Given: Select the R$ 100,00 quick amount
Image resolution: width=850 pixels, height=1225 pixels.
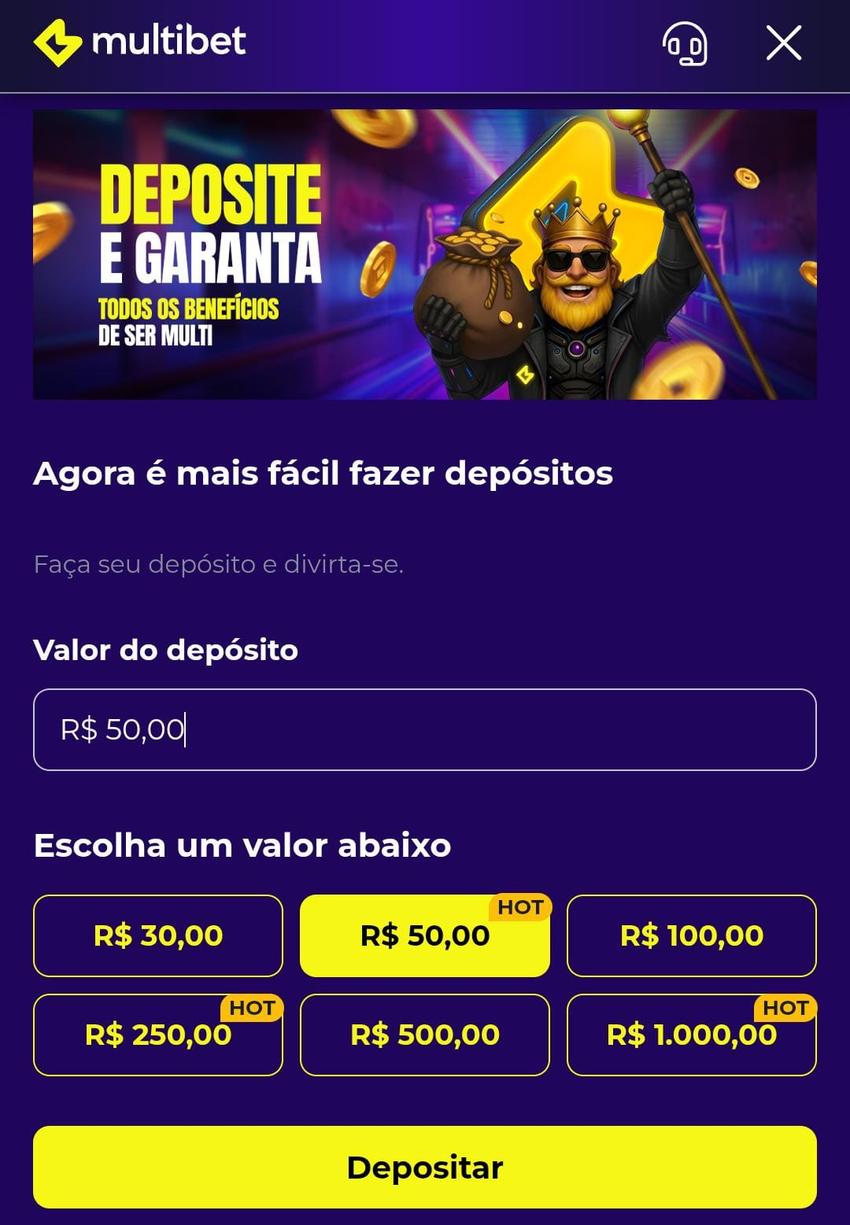Looking at the screenshot, I should coord(691,936).
